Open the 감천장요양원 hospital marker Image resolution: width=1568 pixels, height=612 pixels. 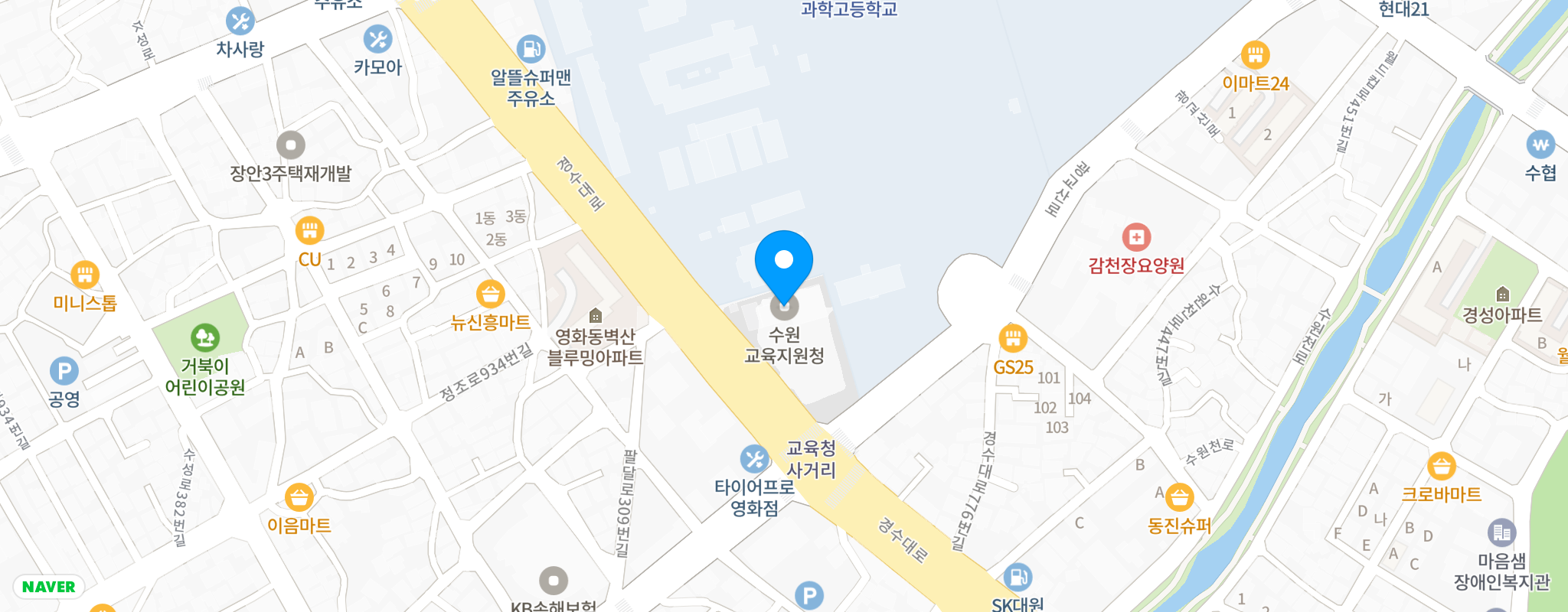tap(1136, 237)
